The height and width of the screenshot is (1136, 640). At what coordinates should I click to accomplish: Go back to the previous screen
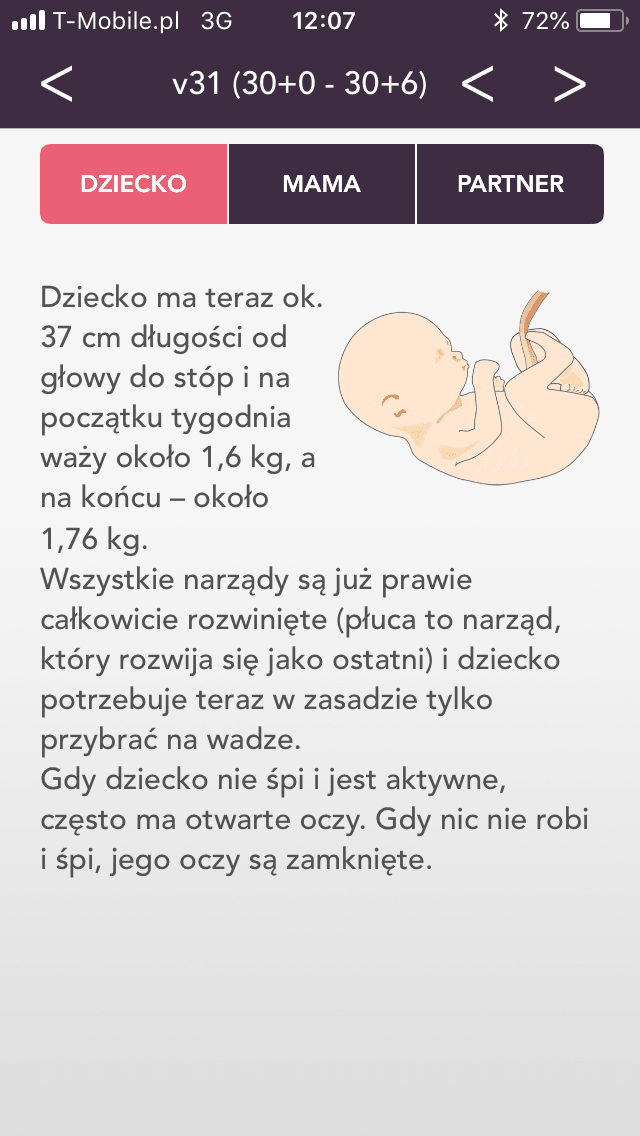point(57,85)
